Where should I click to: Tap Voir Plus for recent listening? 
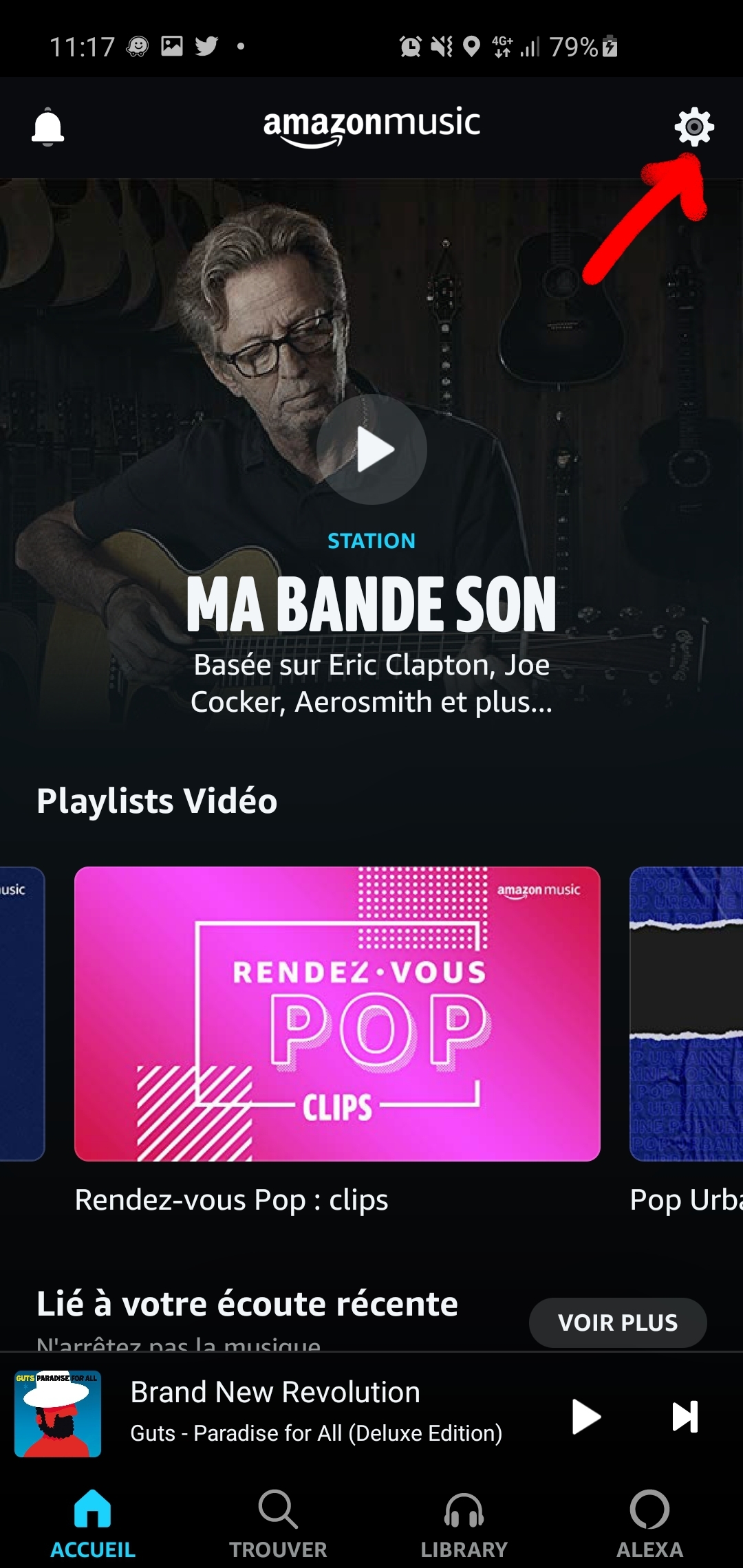[x=618, y=1322]
